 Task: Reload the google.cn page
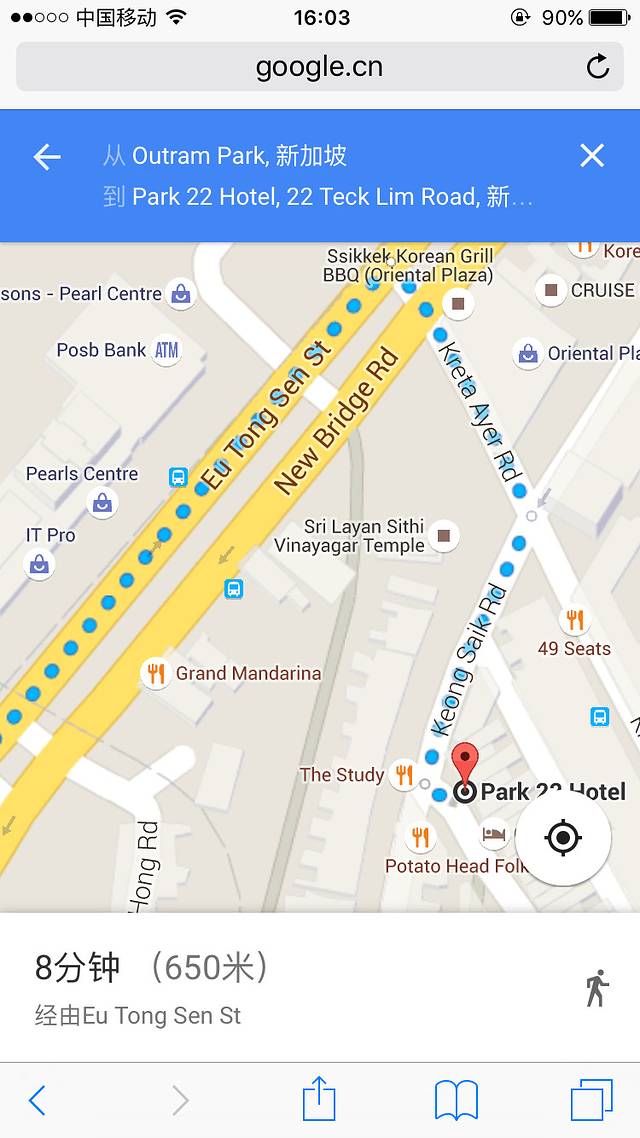point(597,67)
